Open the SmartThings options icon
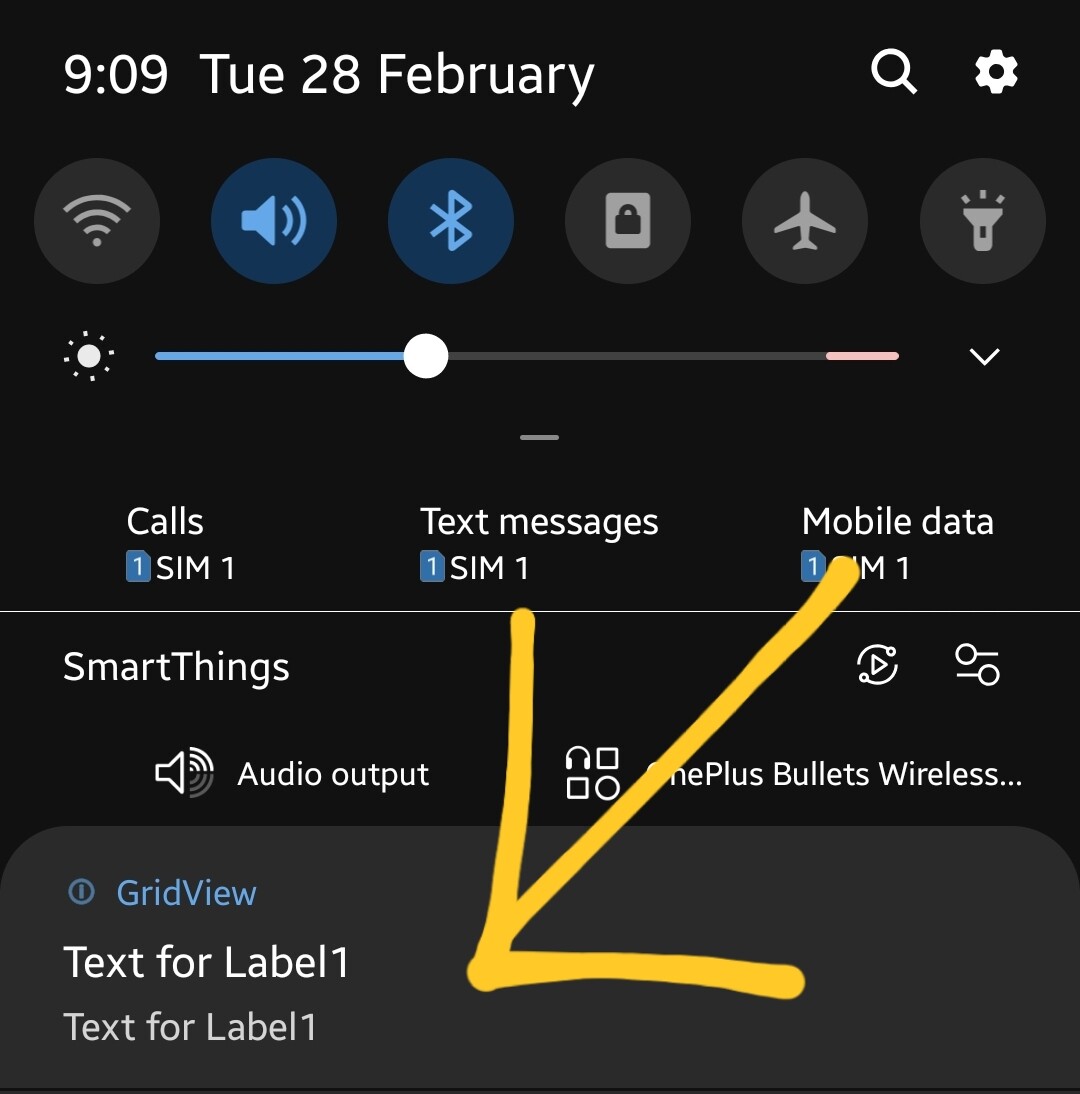 pyautogui.click(x=977, y=665)
